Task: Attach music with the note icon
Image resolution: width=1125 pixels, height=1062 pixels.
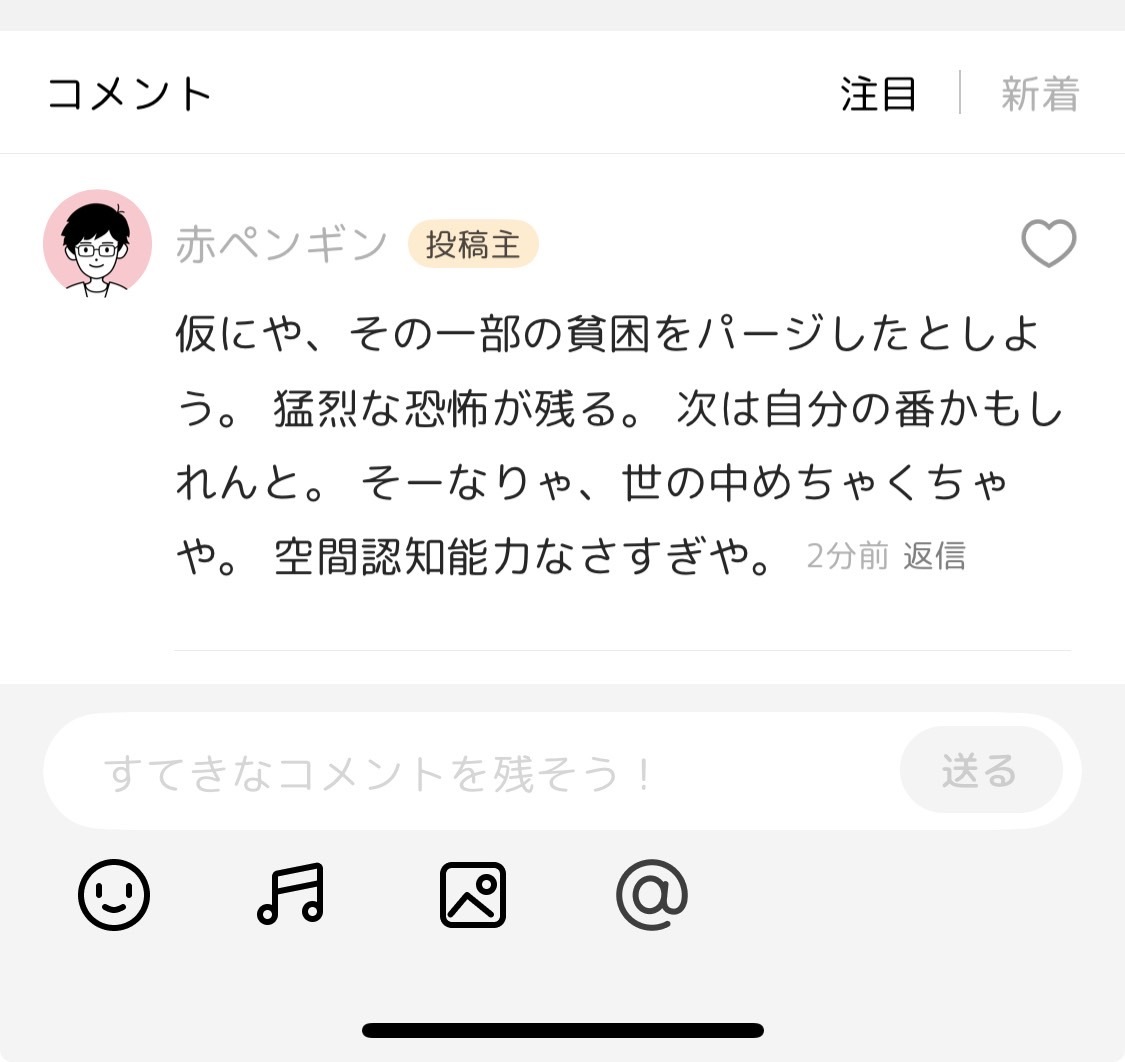Action: tap(291, 893)
